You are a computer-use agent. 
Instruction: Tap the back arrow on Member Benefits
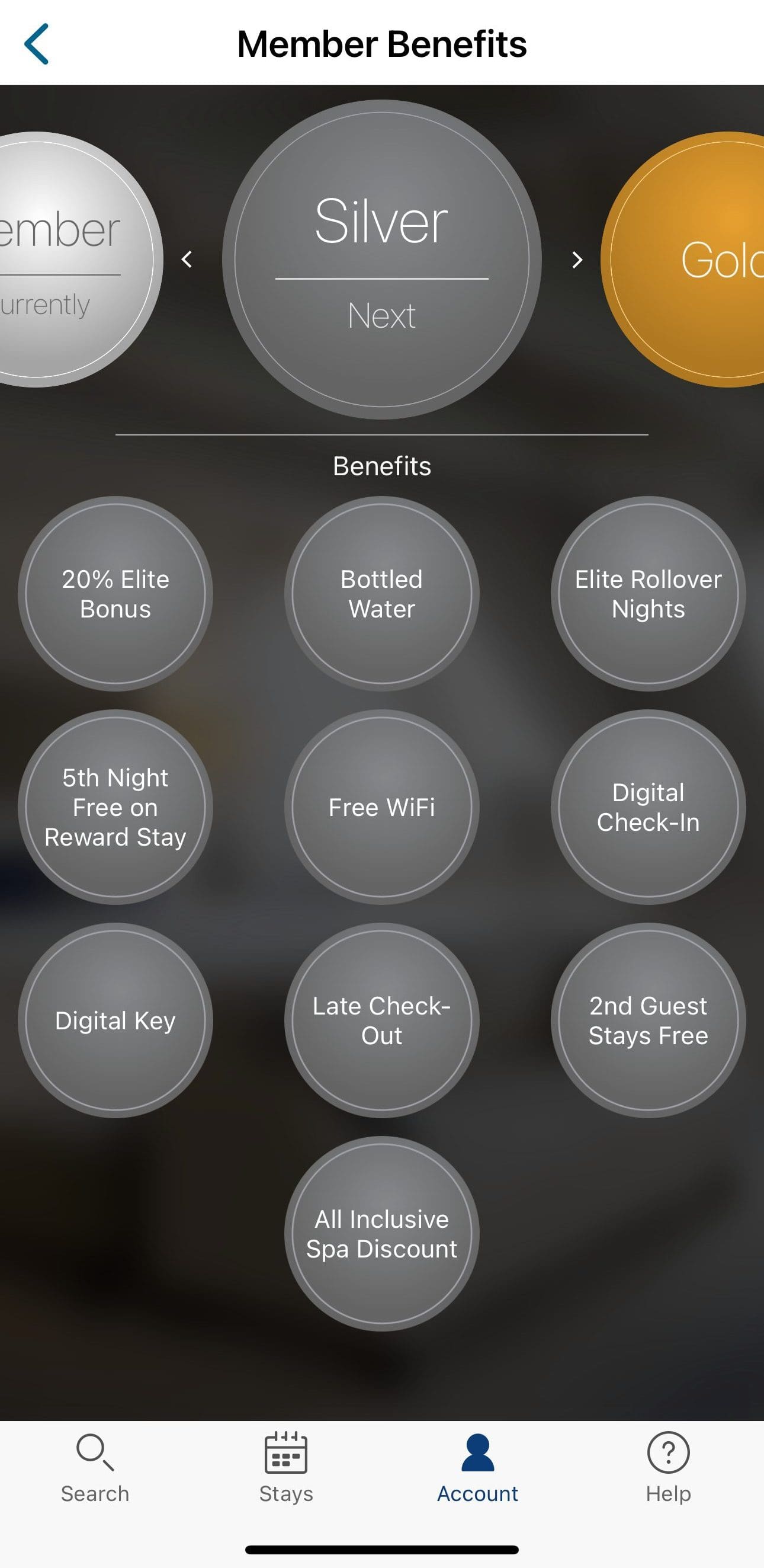37,43
